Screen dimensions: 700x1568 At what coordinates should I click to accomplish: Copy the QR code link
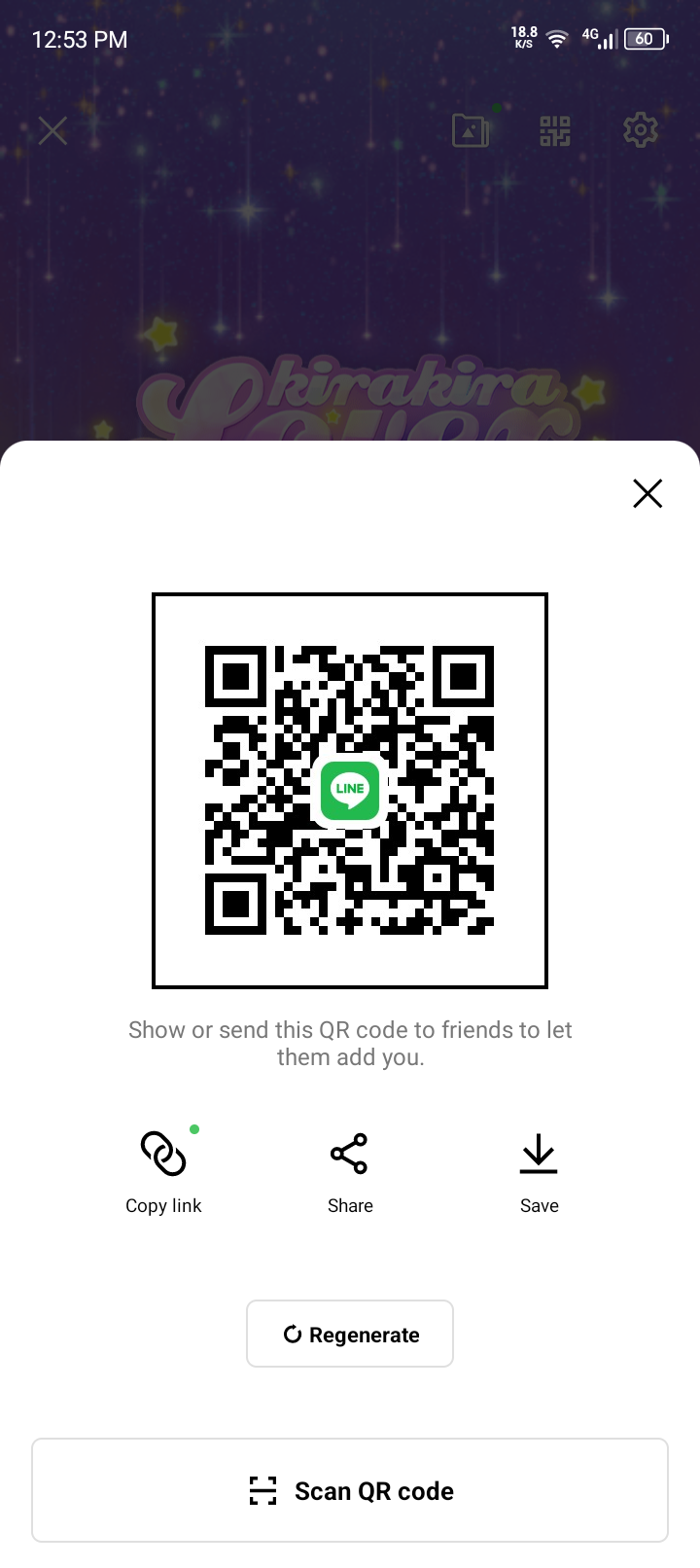163,1171
